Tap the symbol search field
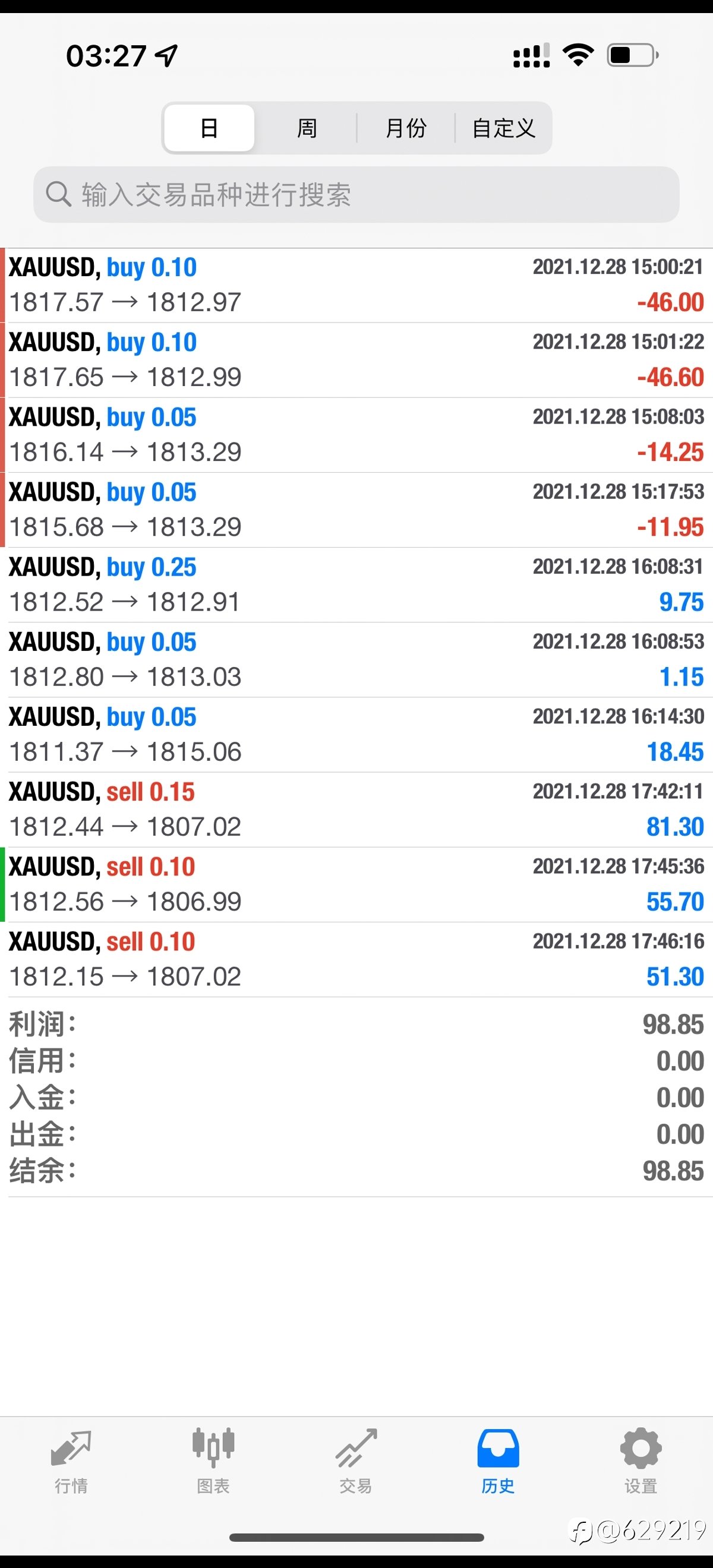Image resolution: width=713 pixels, height=1568 pixels. pyautogui.click(x=356, y=195)
